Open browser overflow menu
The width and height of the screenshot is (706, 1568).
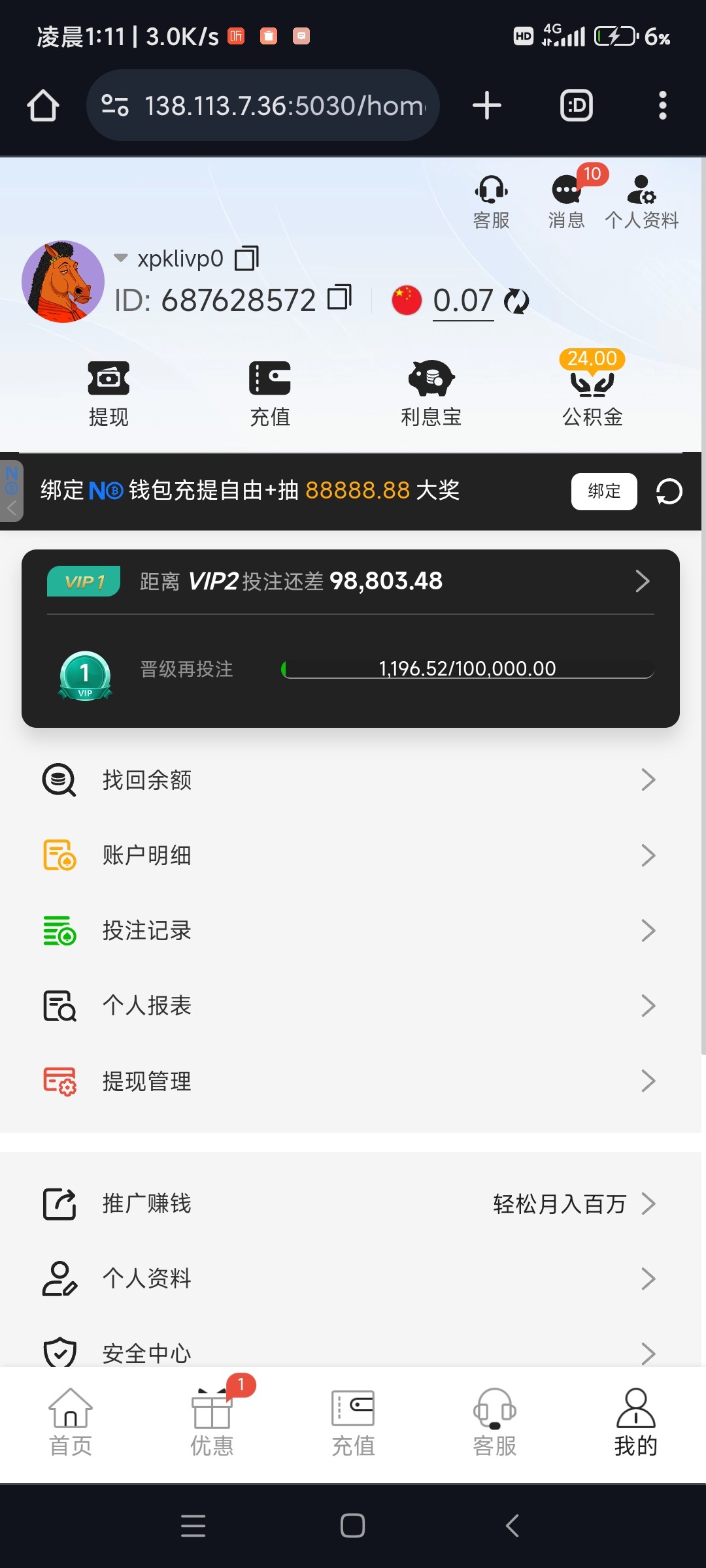click(662, 105)
